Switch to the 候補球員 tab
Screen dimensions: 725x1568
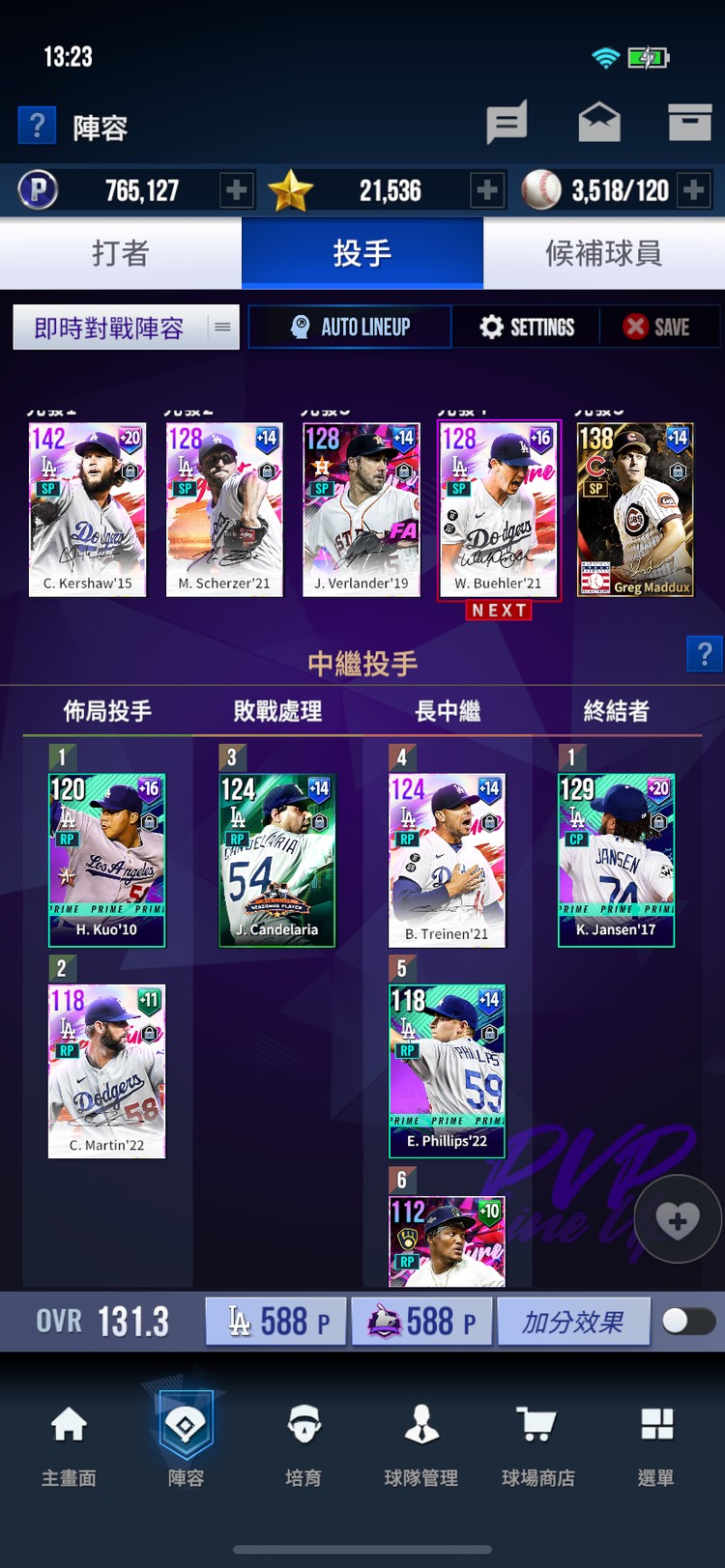(603, 253)
